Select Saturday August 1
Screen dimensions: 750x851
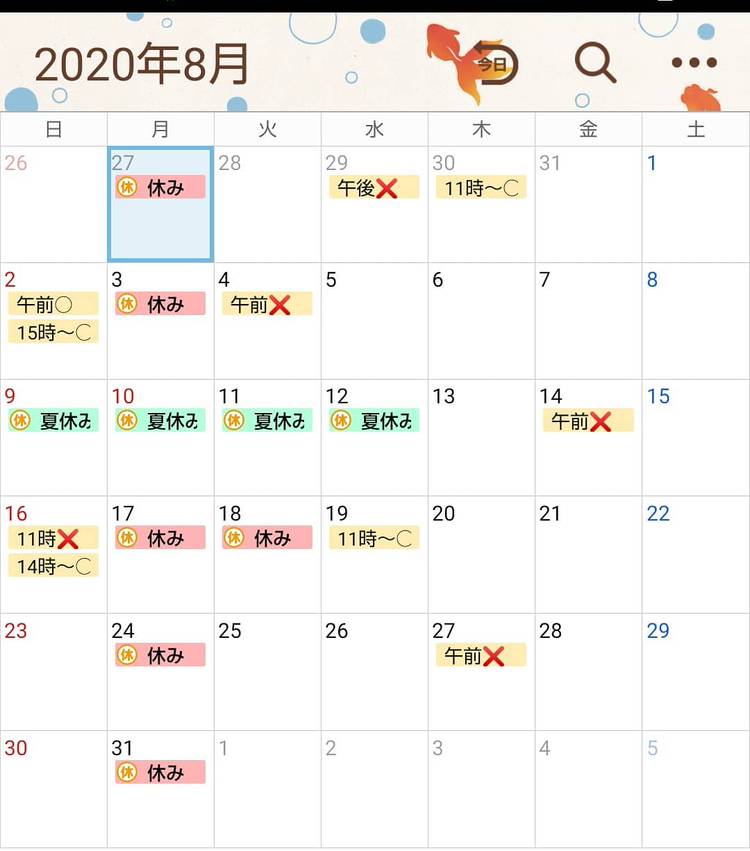coord(695,205)
